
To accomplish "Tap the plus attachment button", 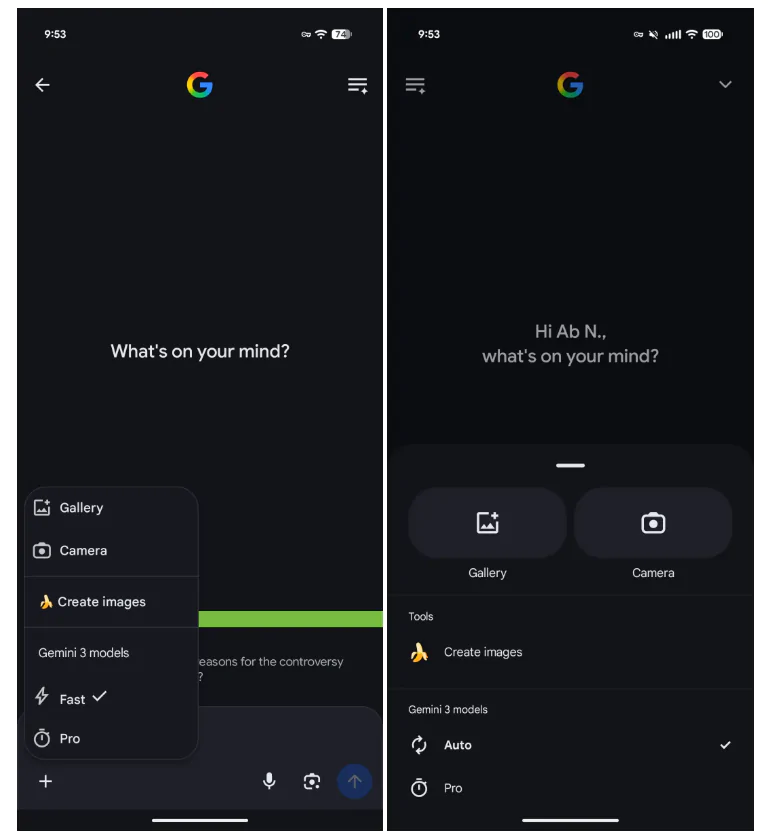I will pyautogui.click(x=45, y=781).
